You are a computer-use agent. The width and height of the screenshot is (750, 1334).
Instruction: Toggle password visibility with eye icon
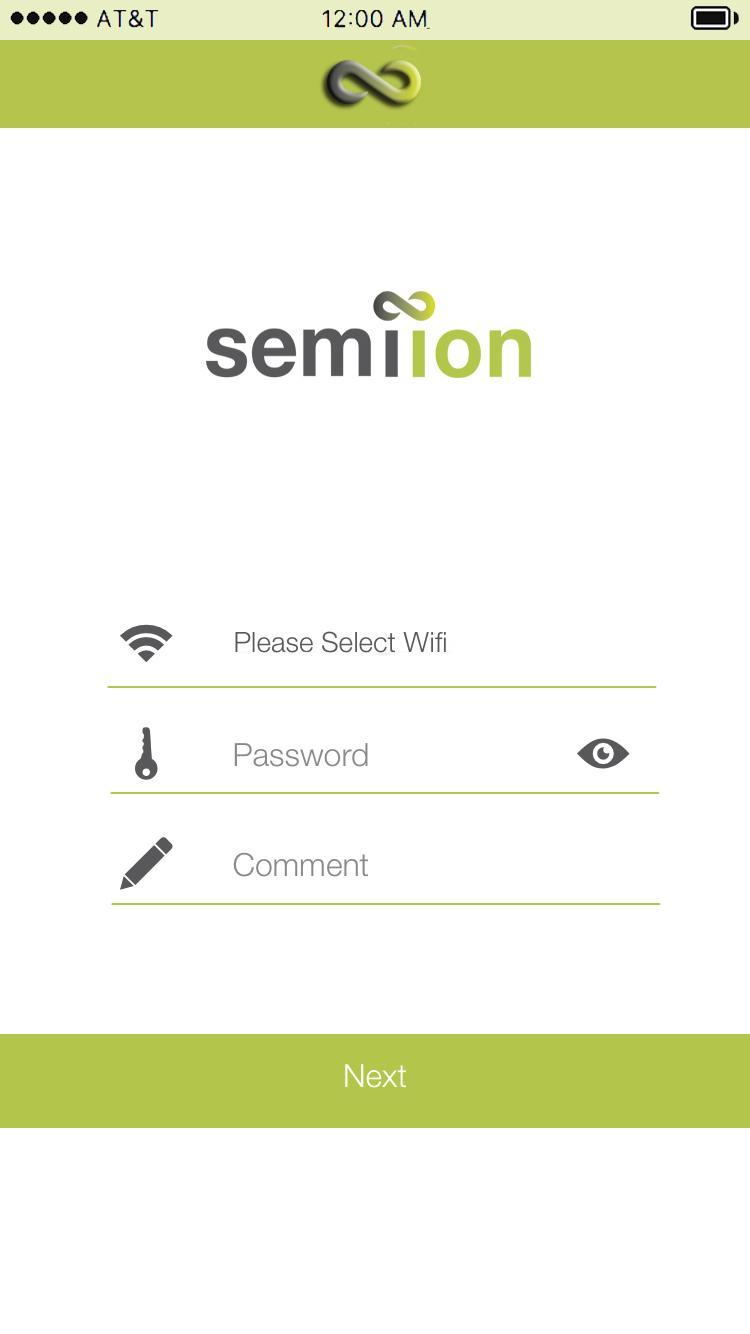point(602,754)
